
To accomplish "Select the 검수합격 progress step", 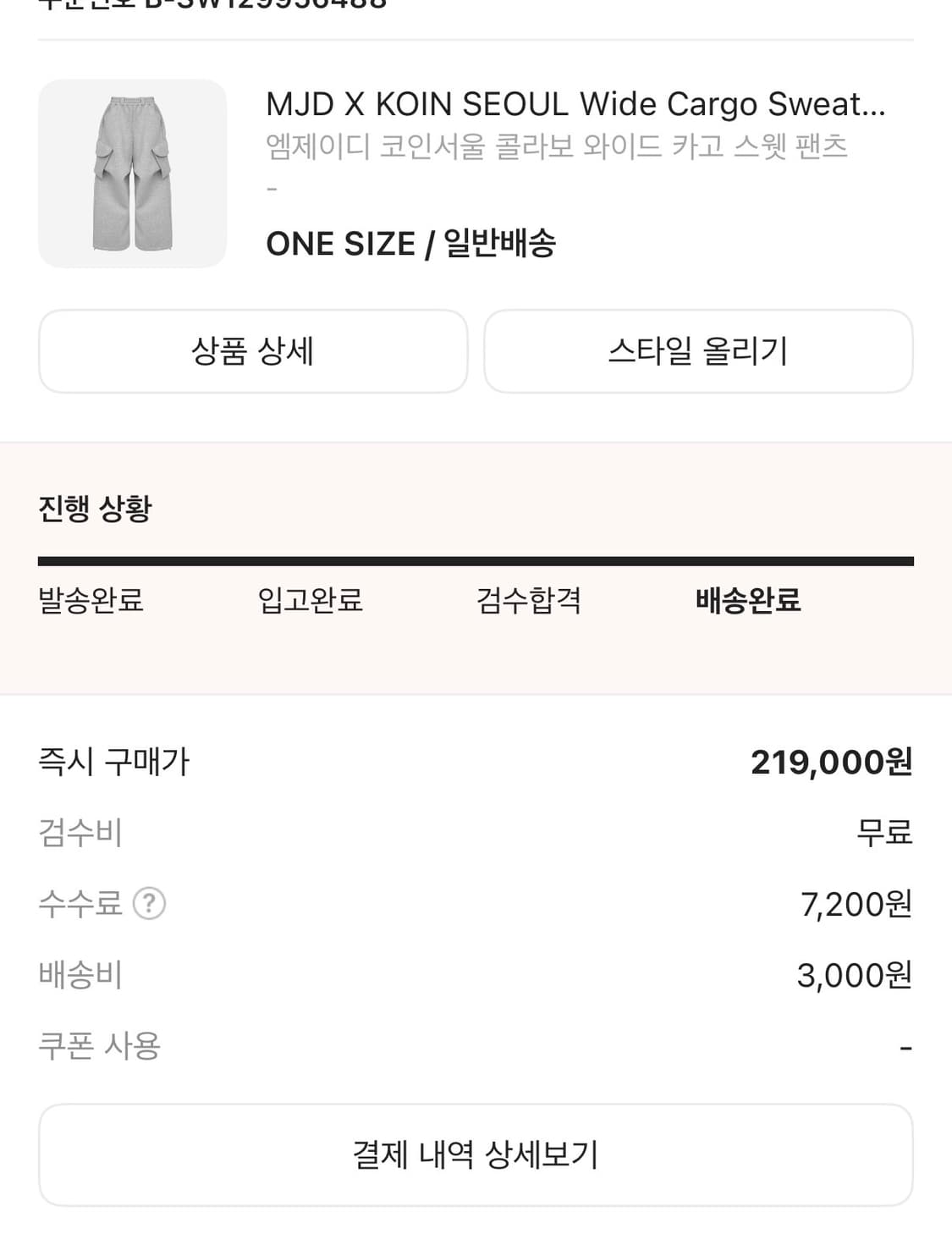I will 529,601.
